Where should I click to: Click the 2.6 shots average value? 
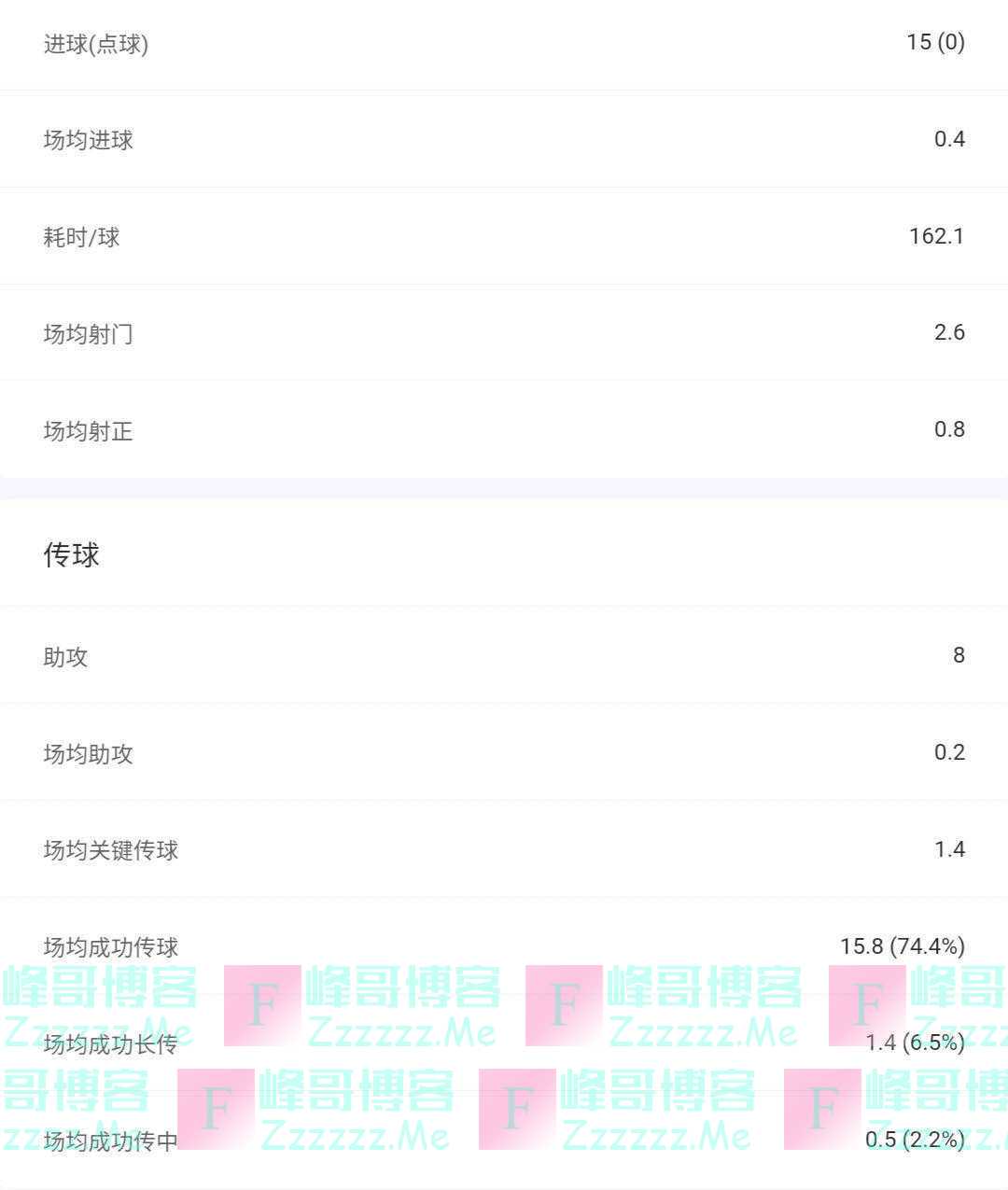pyautogui.click(x=949, y=334)
